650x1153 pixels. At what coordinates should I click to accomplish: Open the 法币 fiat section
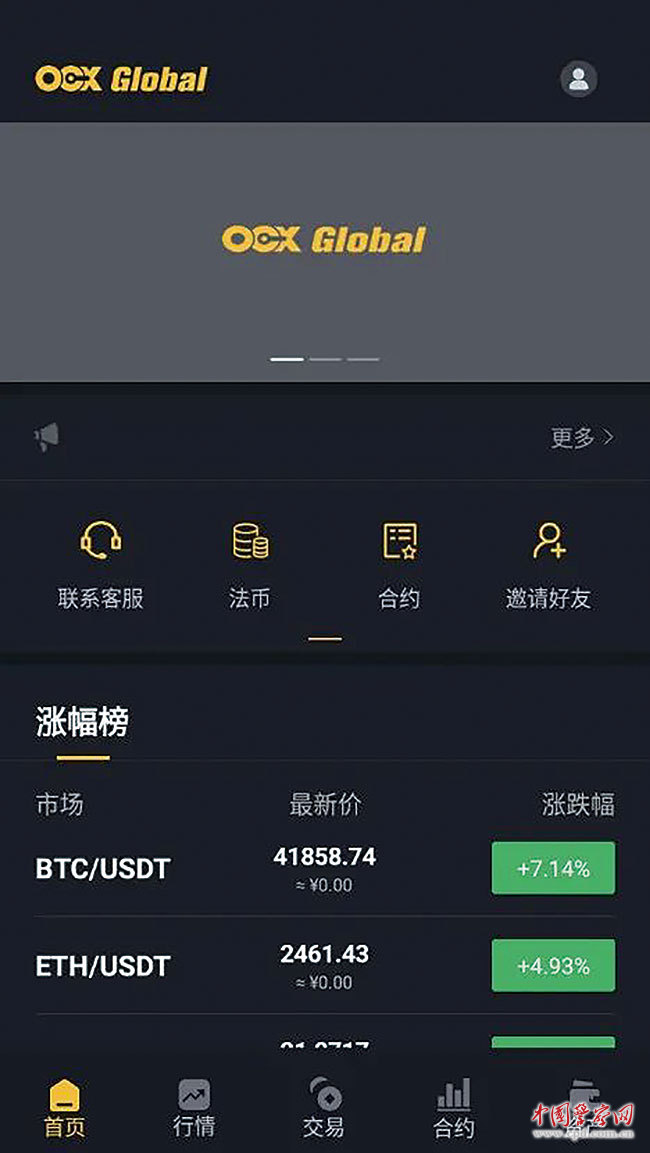pyautogui.click(x=249, y=565)
